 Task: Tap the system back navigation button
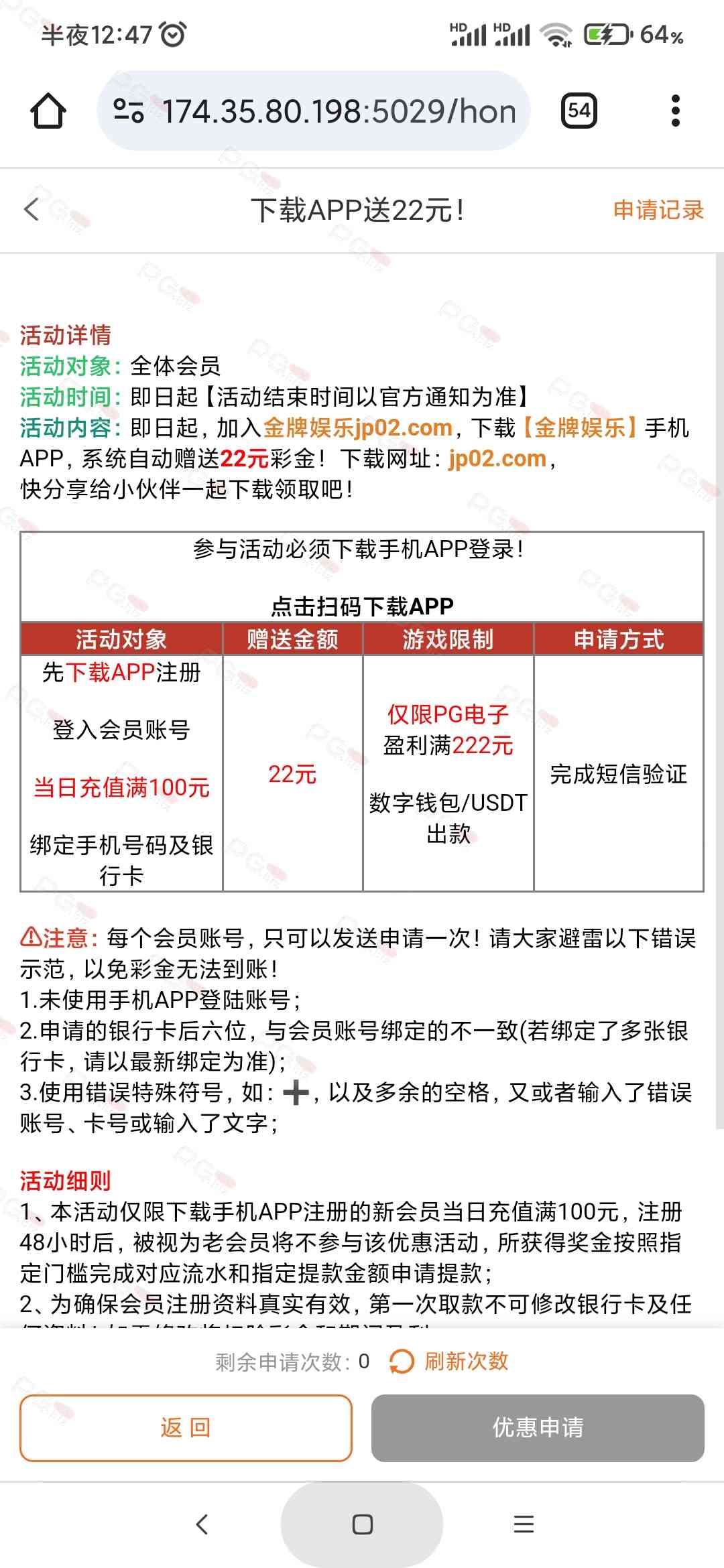(x=202, y=1524)
